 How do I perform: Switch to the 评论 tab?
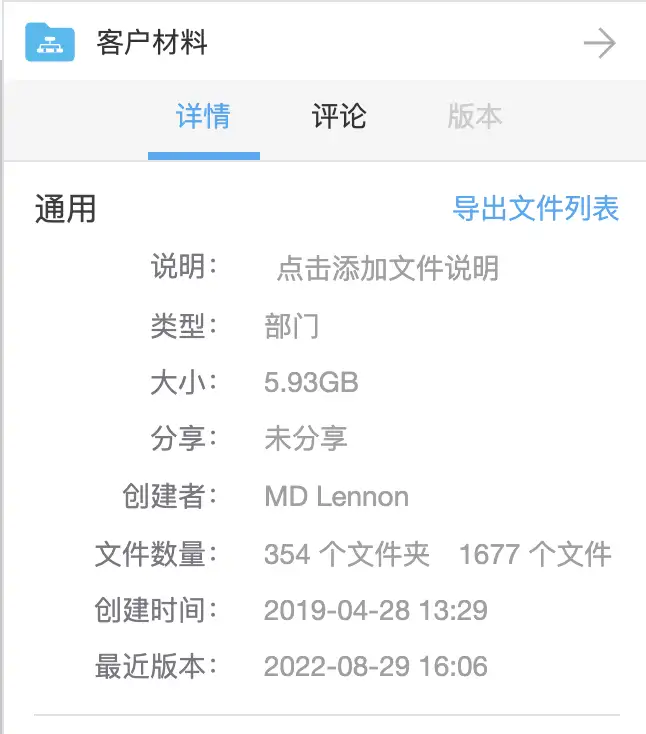pos(339,117)
